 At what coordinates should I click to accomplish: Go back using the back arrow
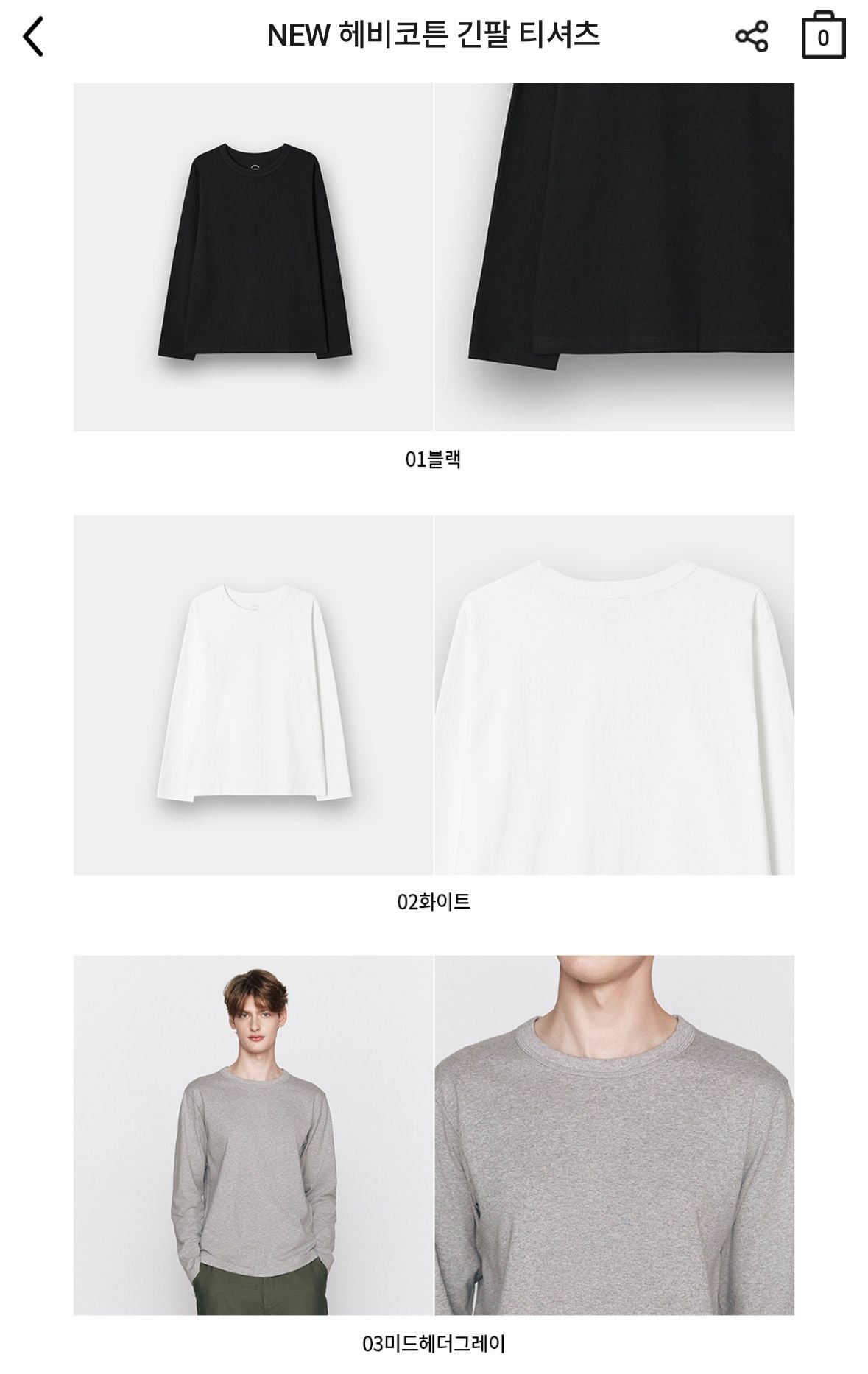coord(34,36)
